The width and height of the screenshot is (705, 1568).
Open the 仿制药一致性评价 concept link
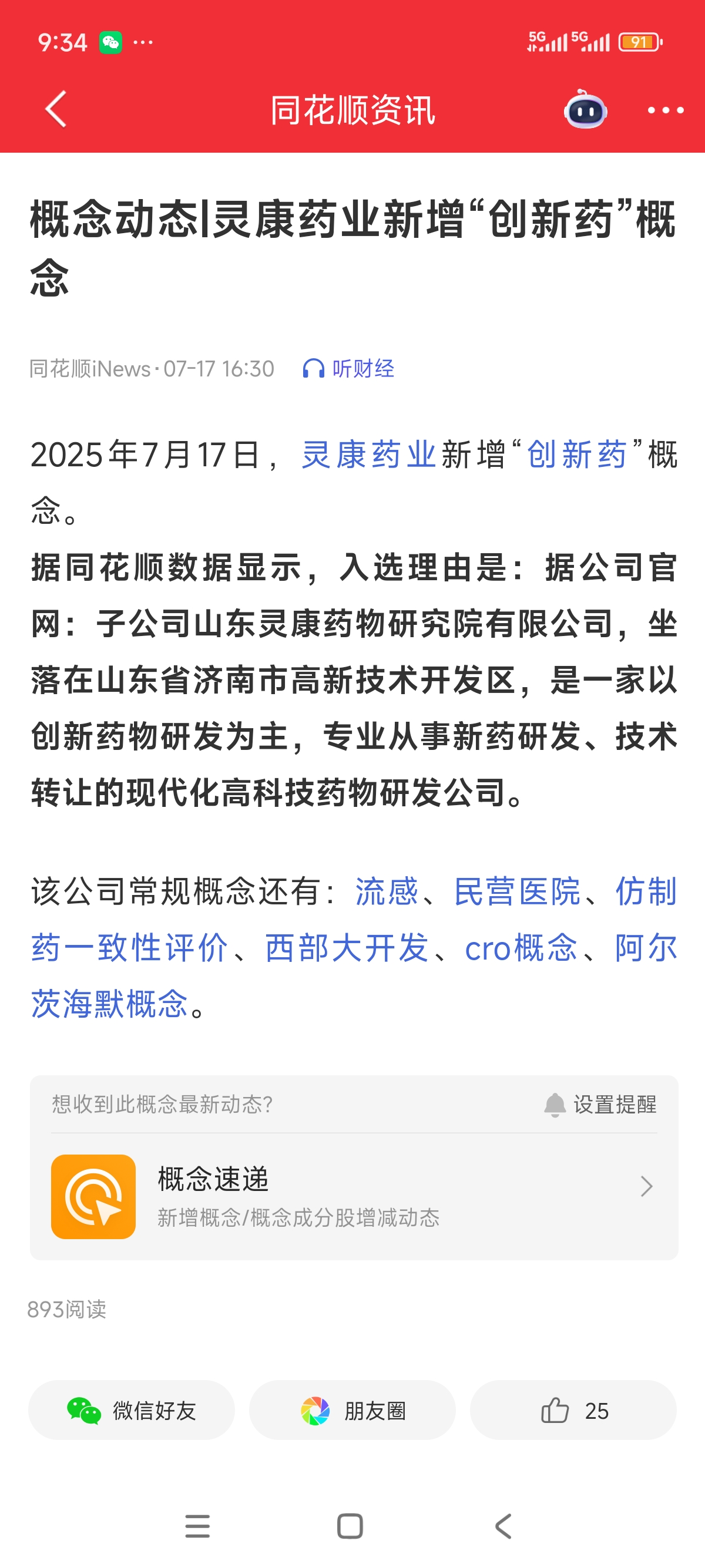129,948
